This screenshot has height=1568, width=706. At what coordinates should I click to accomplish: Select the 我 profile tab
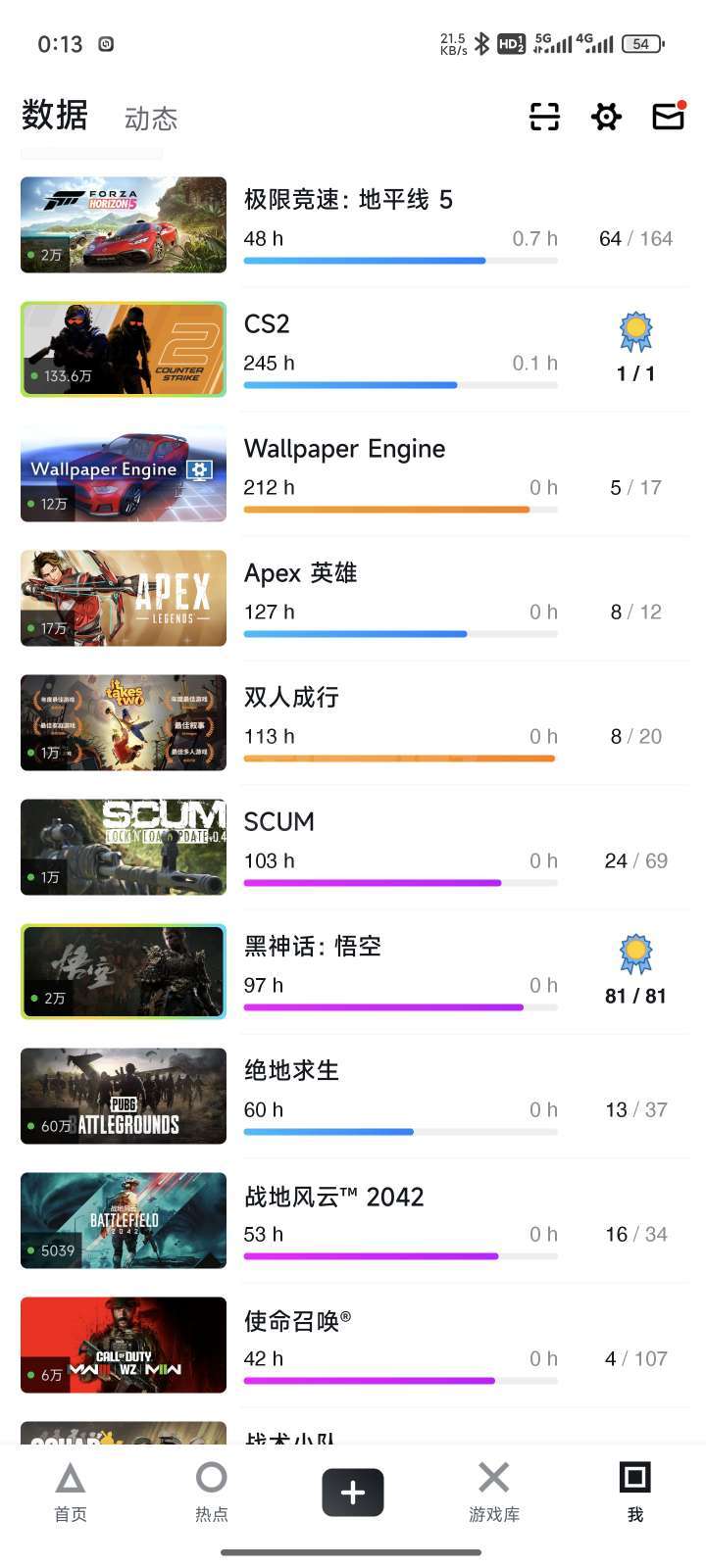pyautogui.click(x=635, y=1492)
